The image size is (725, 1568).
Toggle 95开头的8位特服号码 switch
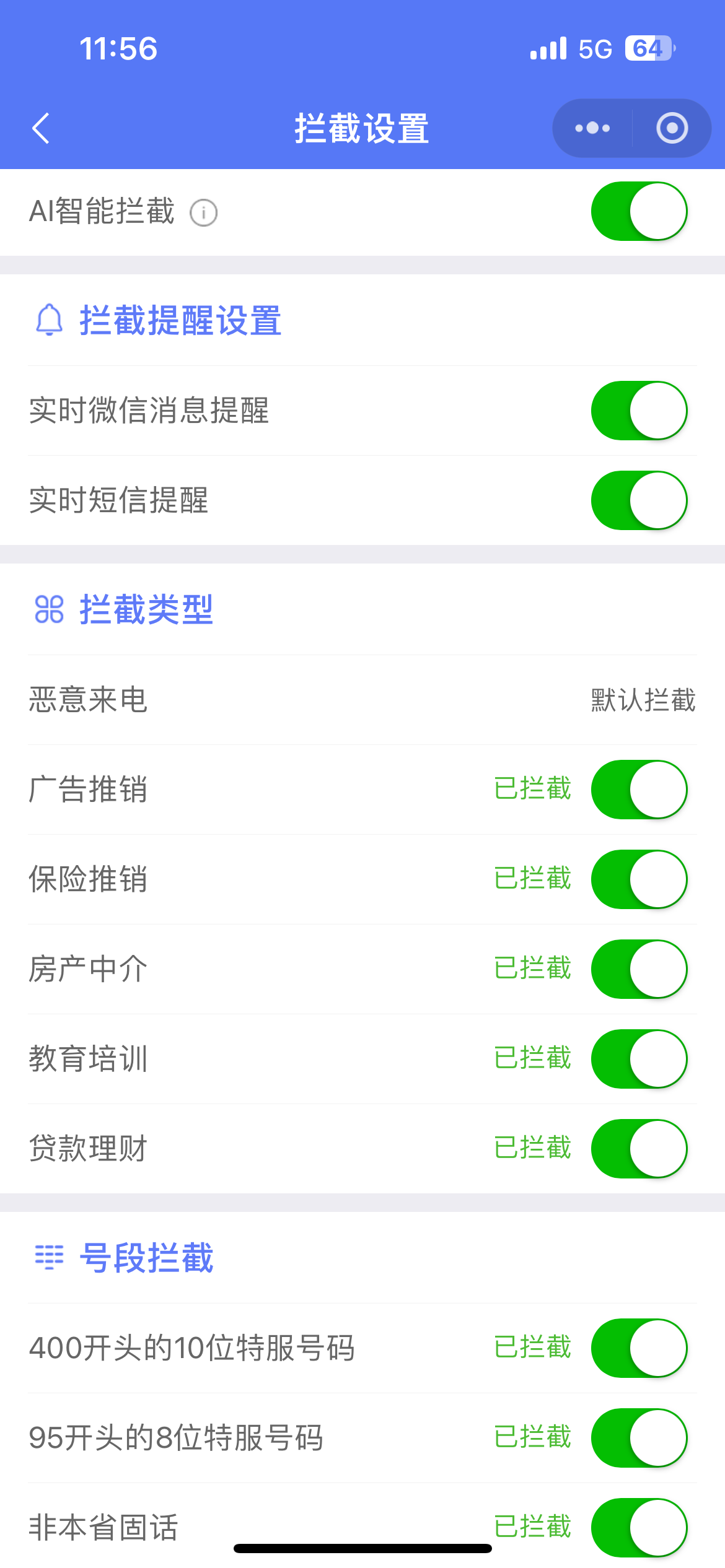pos(639,1438)
